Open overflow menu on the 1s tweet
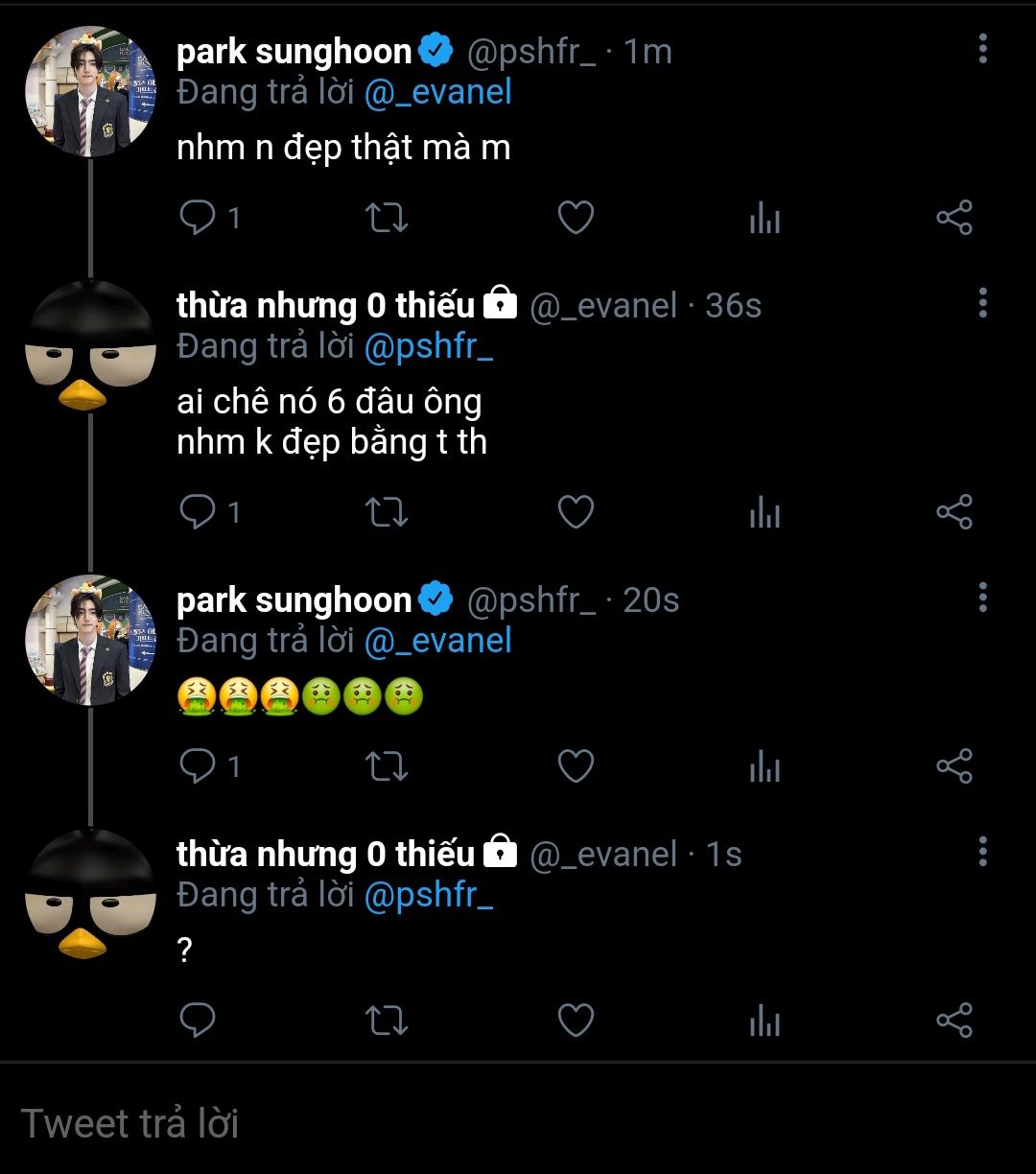Screen dimensions: 1036x1174 (982, 852)
